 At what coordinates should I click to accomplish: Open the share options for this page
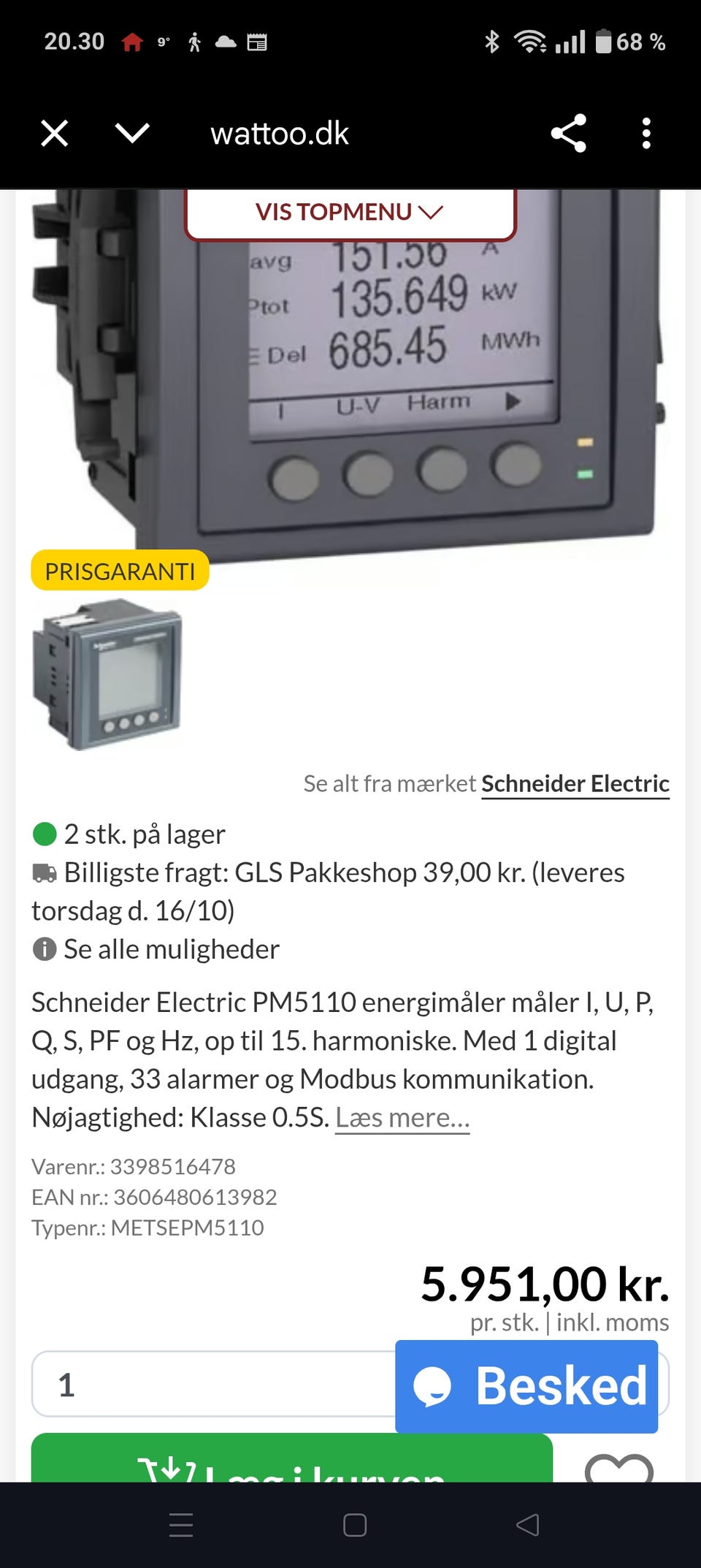point(570,132)
